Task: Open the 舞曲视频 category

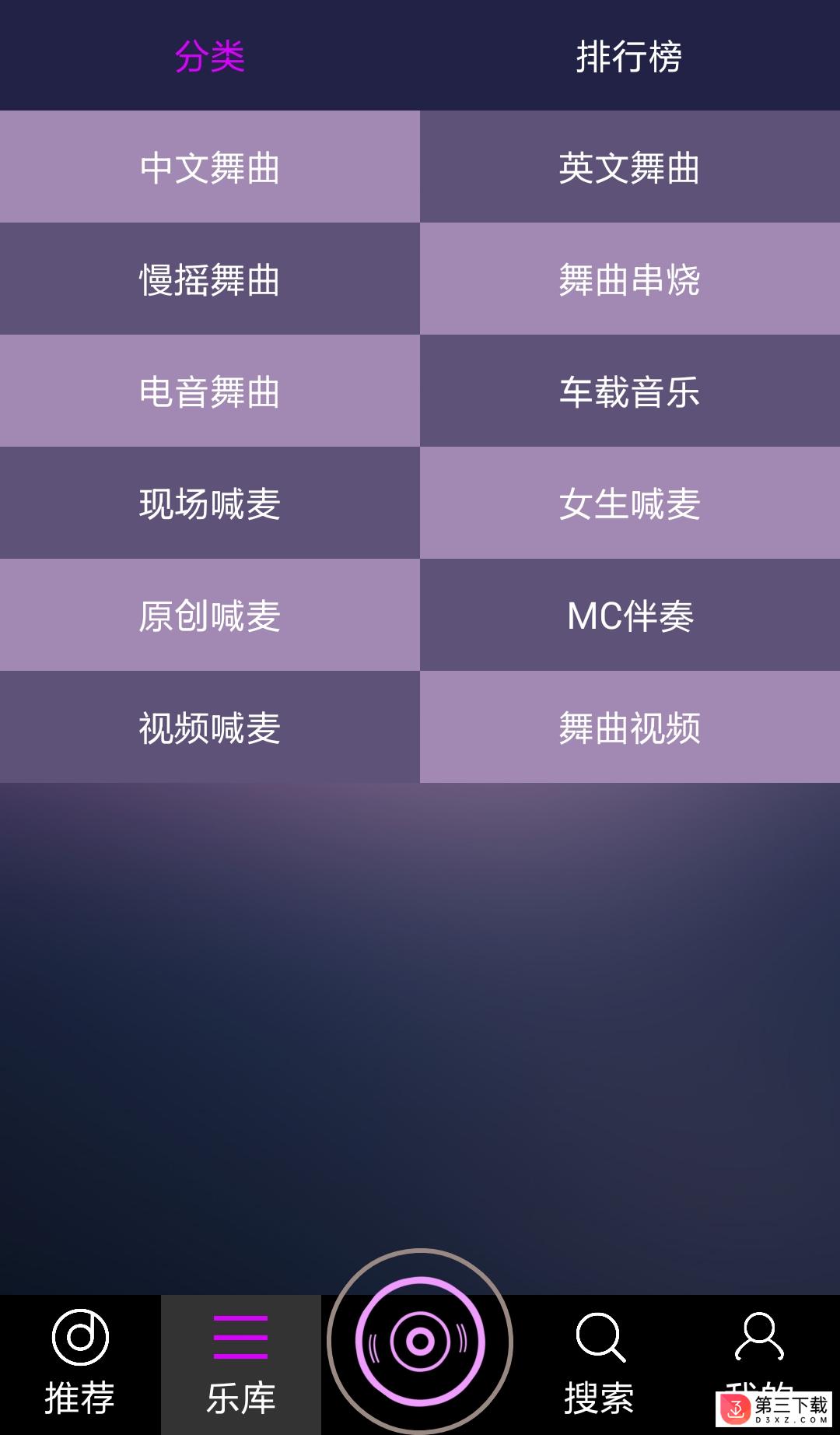Action: tap(629, 728)
